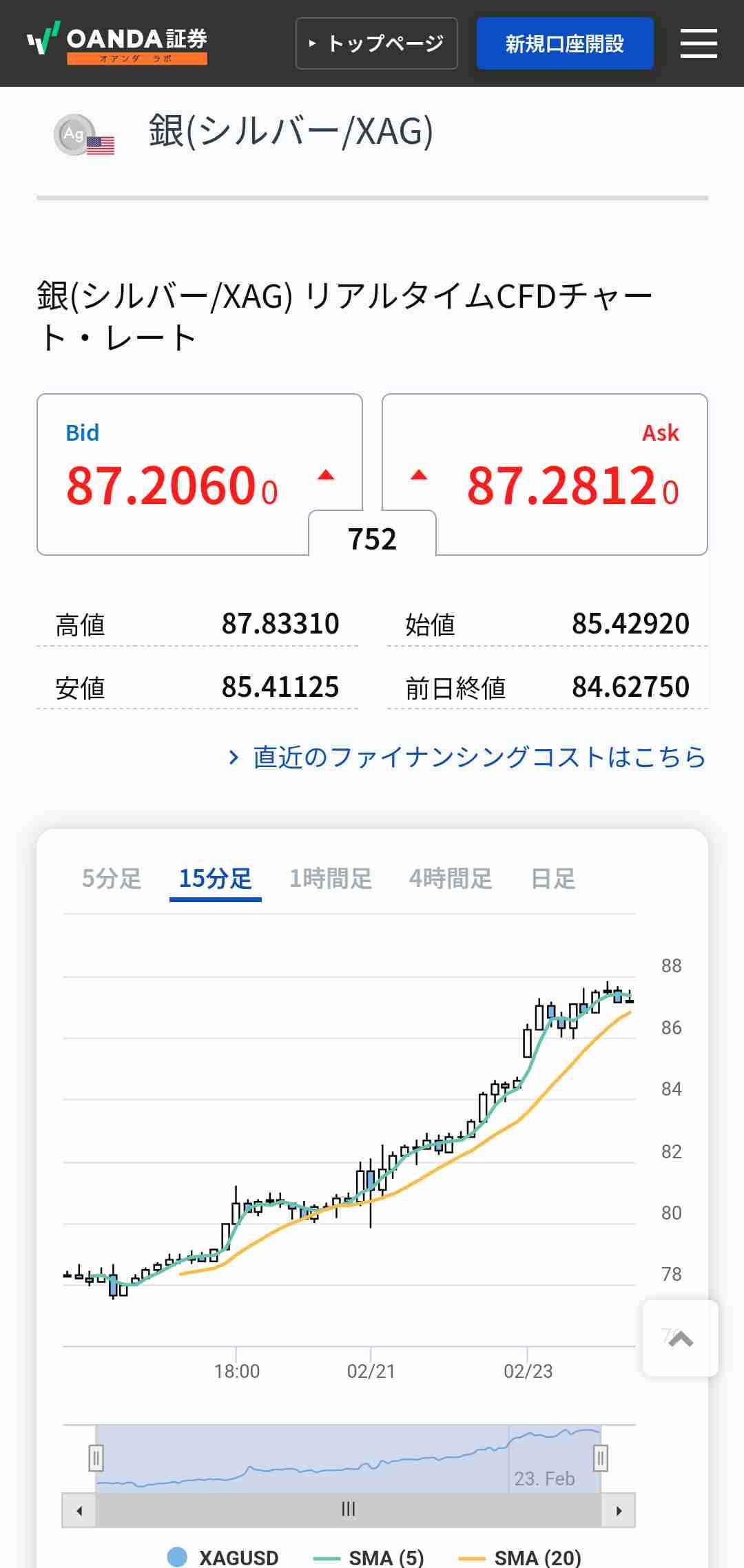Toggle the XAGUSD series in the legend

click(x=224, y=1557)
